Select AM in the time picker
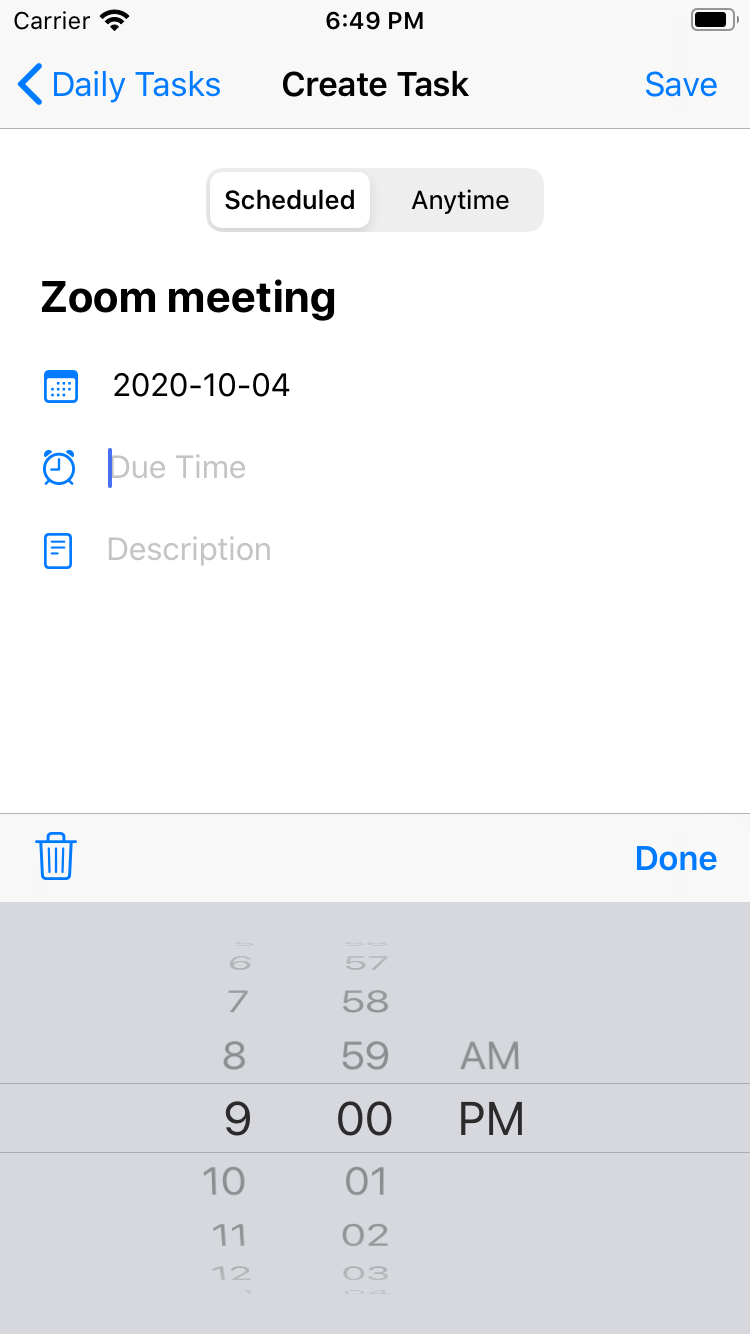 click(x=490, y=1056)
